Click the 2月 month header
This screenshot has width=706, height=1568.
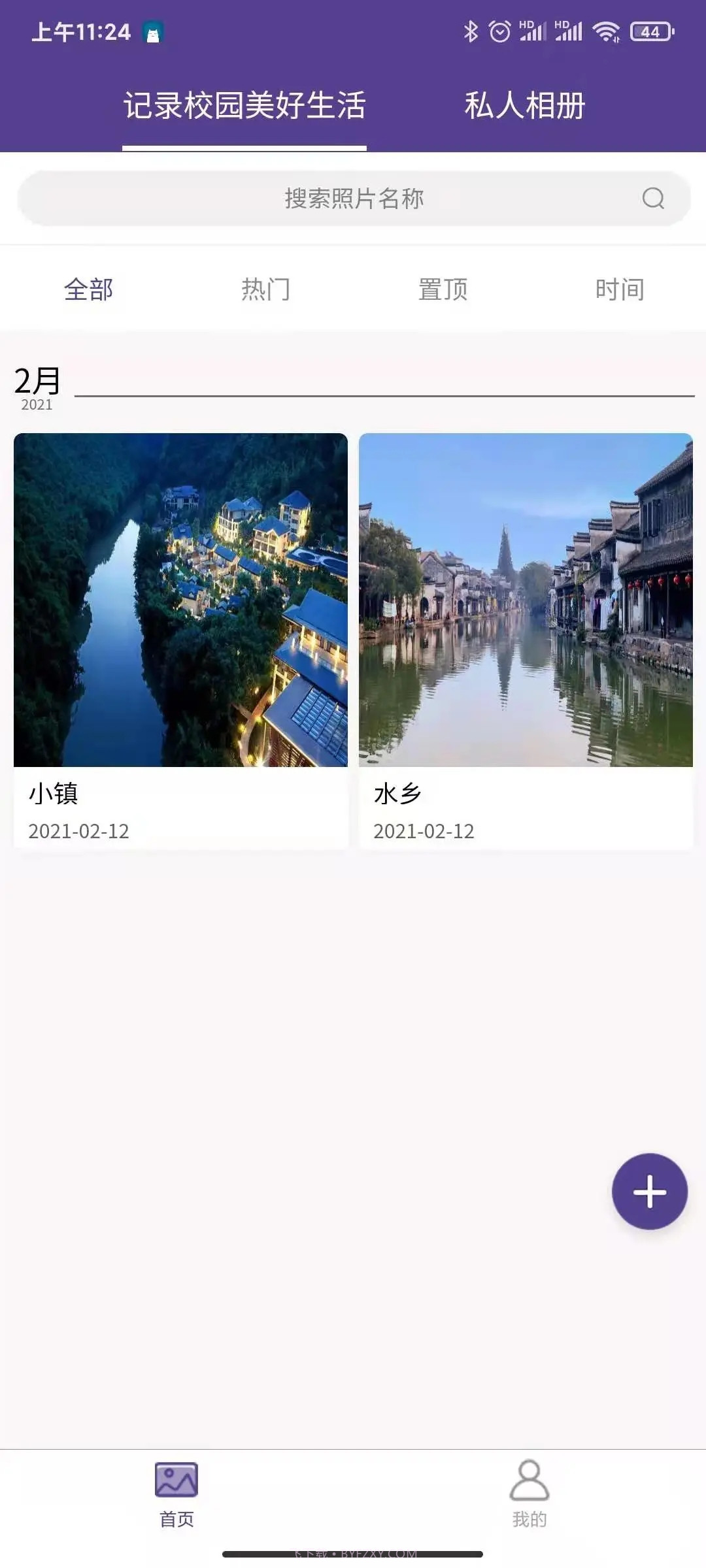36,381
